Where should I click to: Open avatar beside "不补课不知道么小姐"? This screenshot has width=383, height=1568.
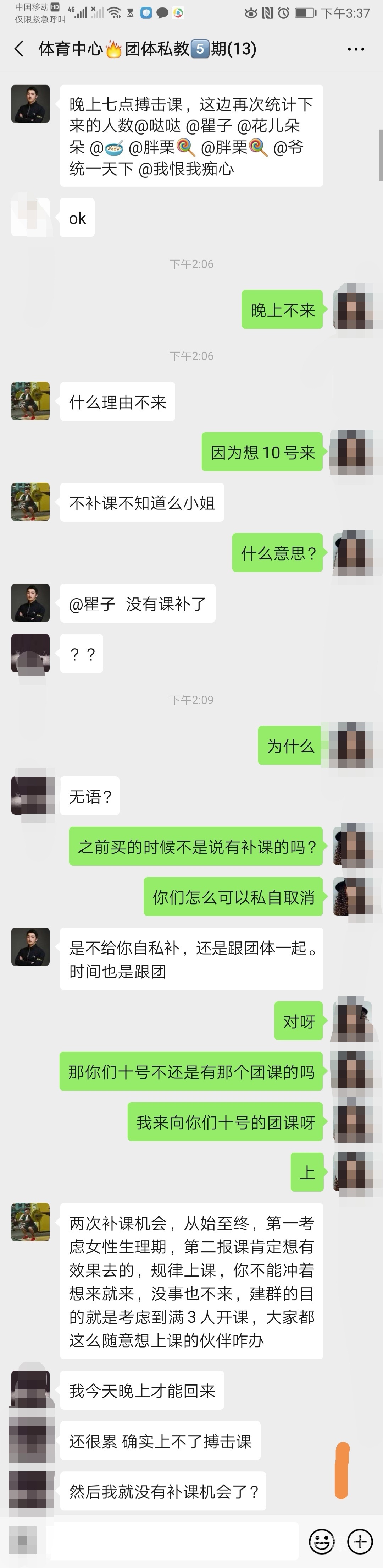[30, 502]
